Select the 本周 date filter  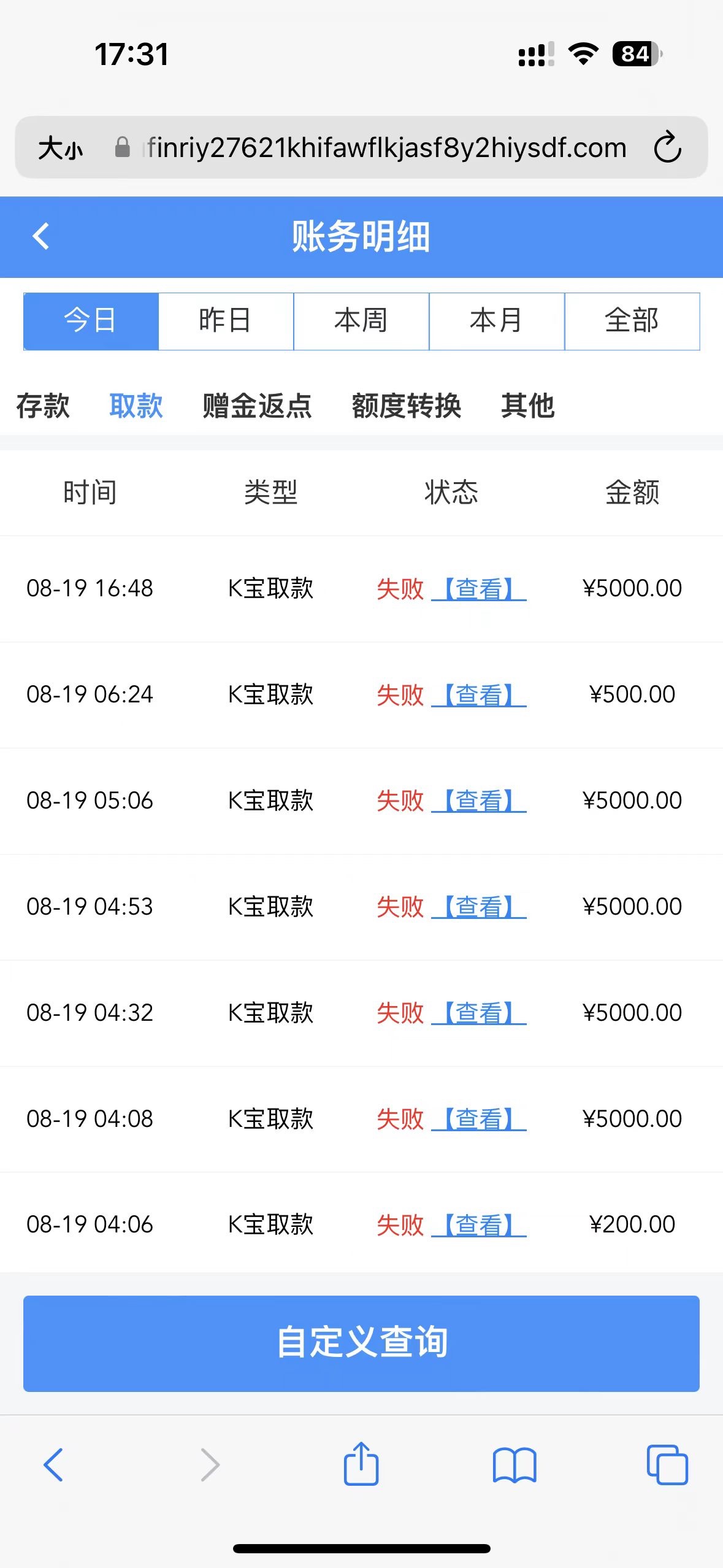click(361, 321)
